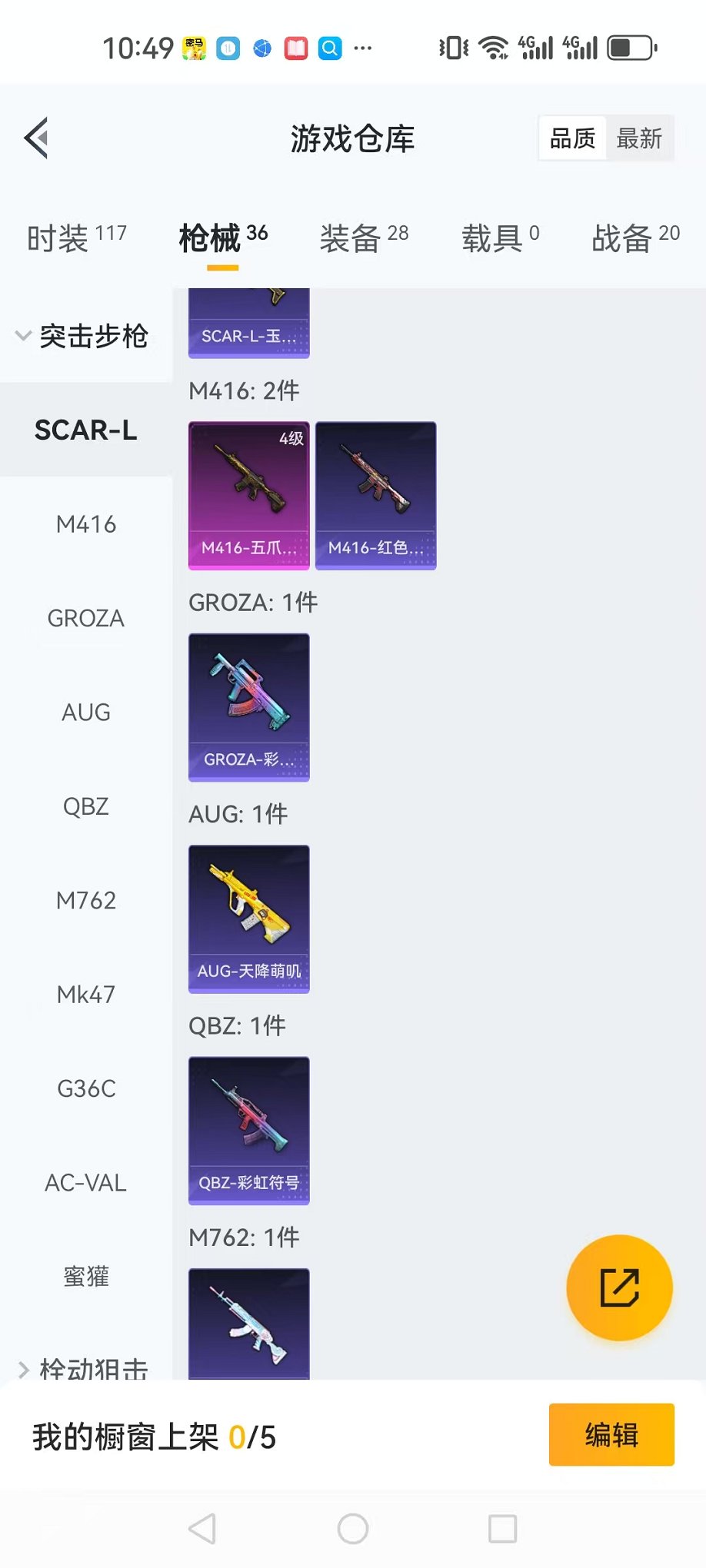Open the M416-五爪 level 4 skin
Viewport: 706px width, 1568px height.
[x=249, y=495]
